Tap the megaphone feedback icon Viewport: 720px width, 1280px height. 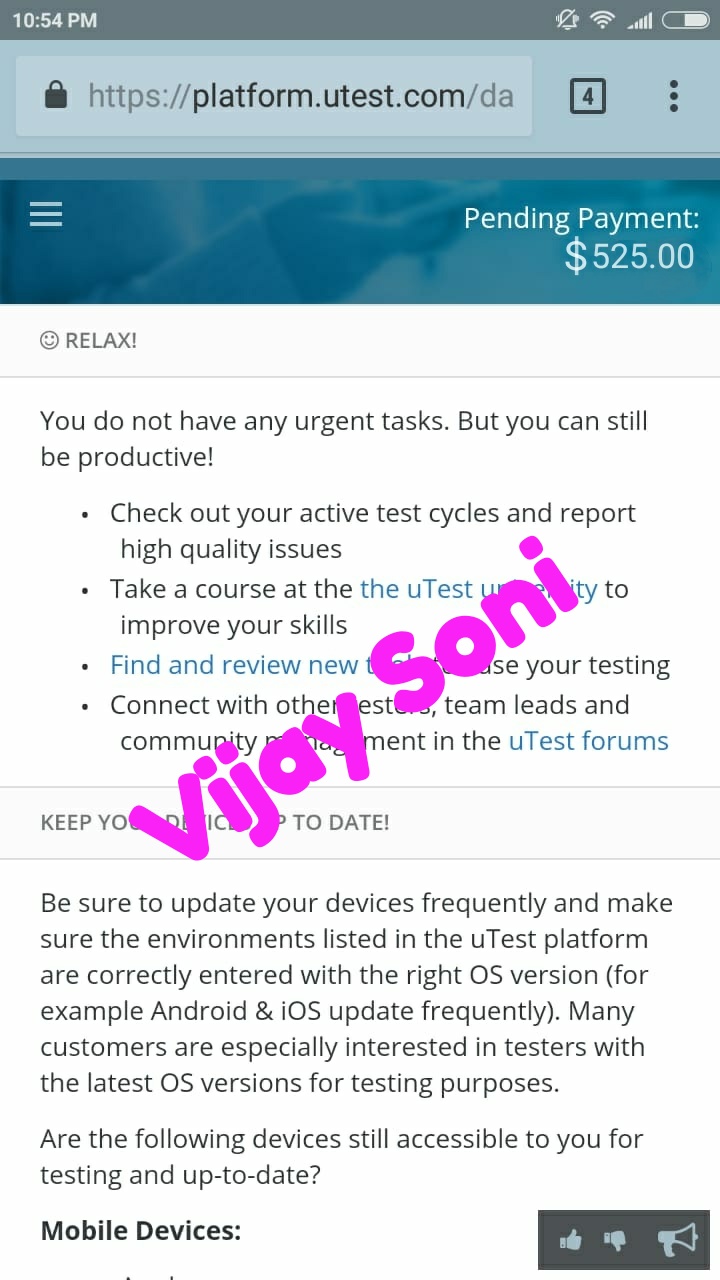pos(677,1241)
